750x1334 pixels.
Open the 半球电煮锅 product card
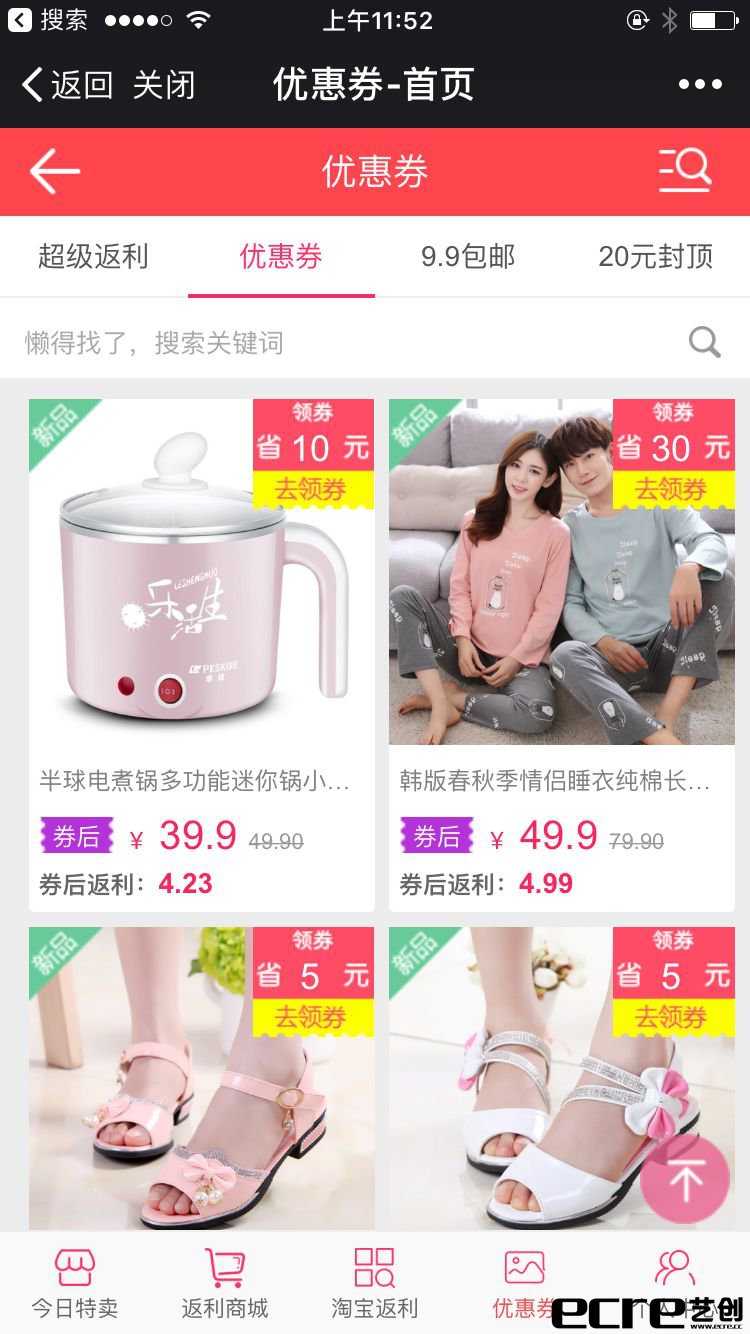[201, 600]
